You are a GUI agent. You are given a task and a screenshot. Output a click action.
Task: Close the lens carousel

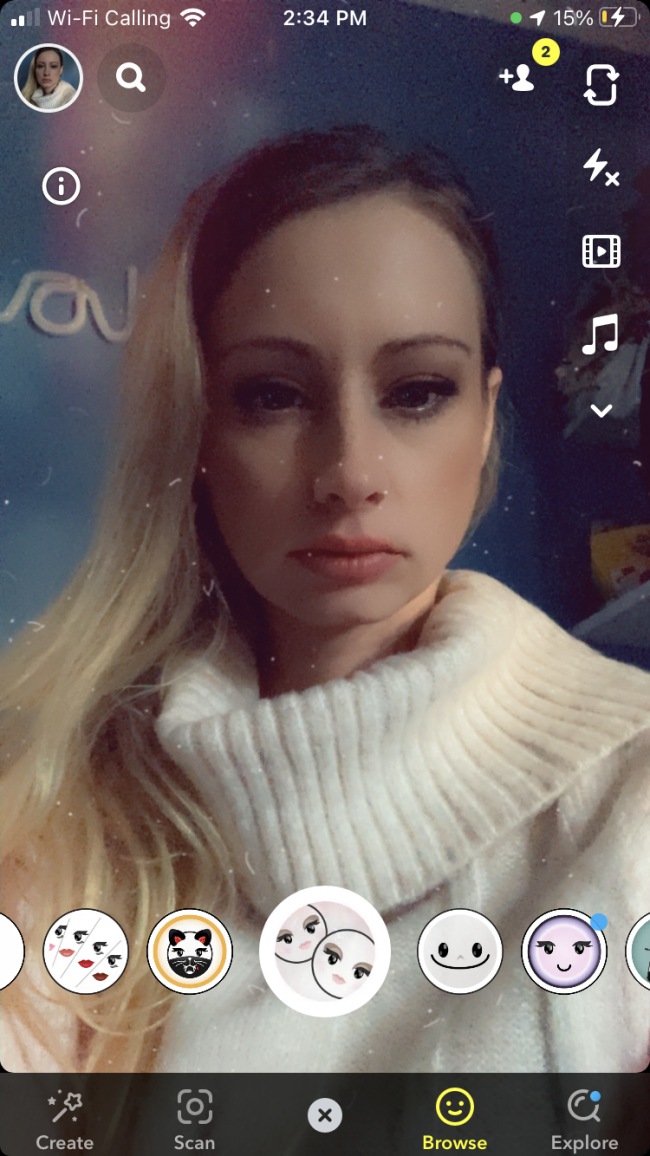(324, 1116)
